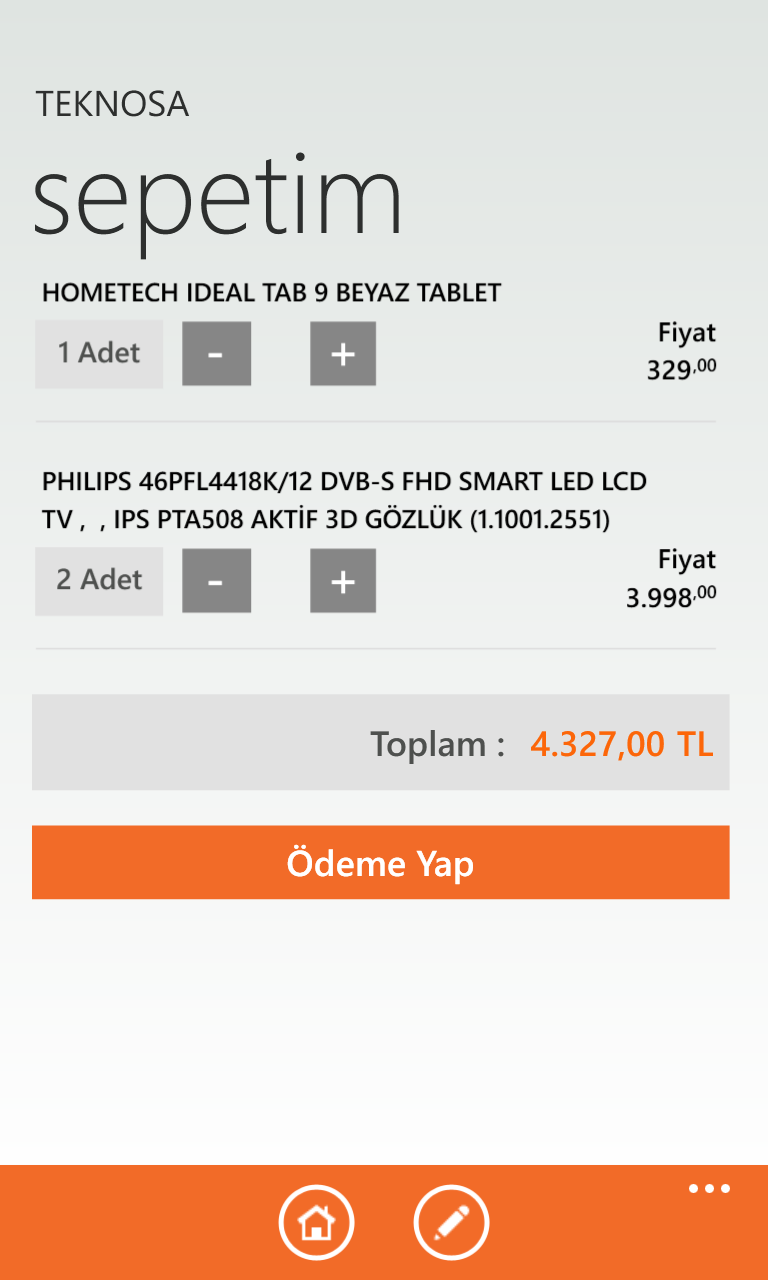
Task: Expand the three-dot app bar menu
Action: 709,1189
